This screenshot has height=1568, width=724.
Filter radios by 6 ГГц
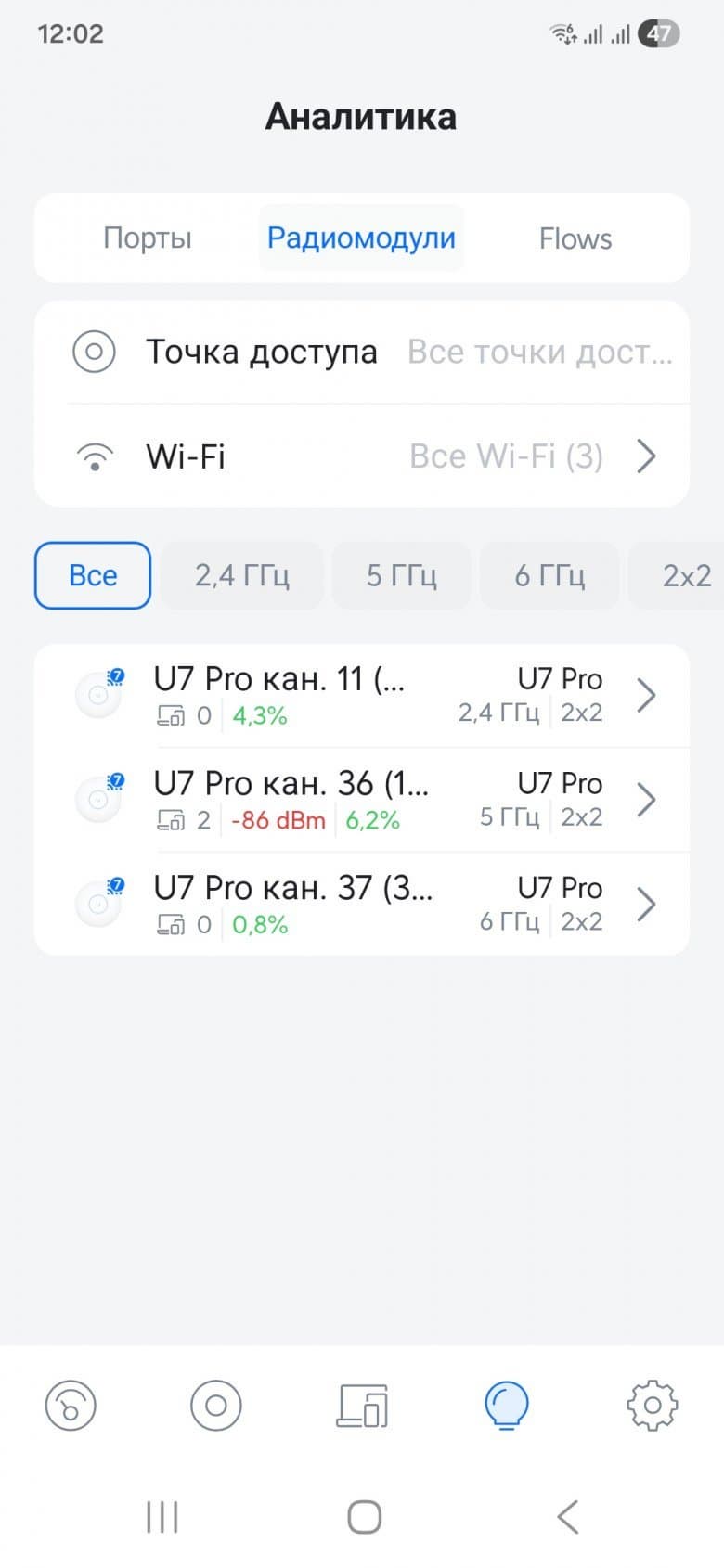tap(549, 575)
